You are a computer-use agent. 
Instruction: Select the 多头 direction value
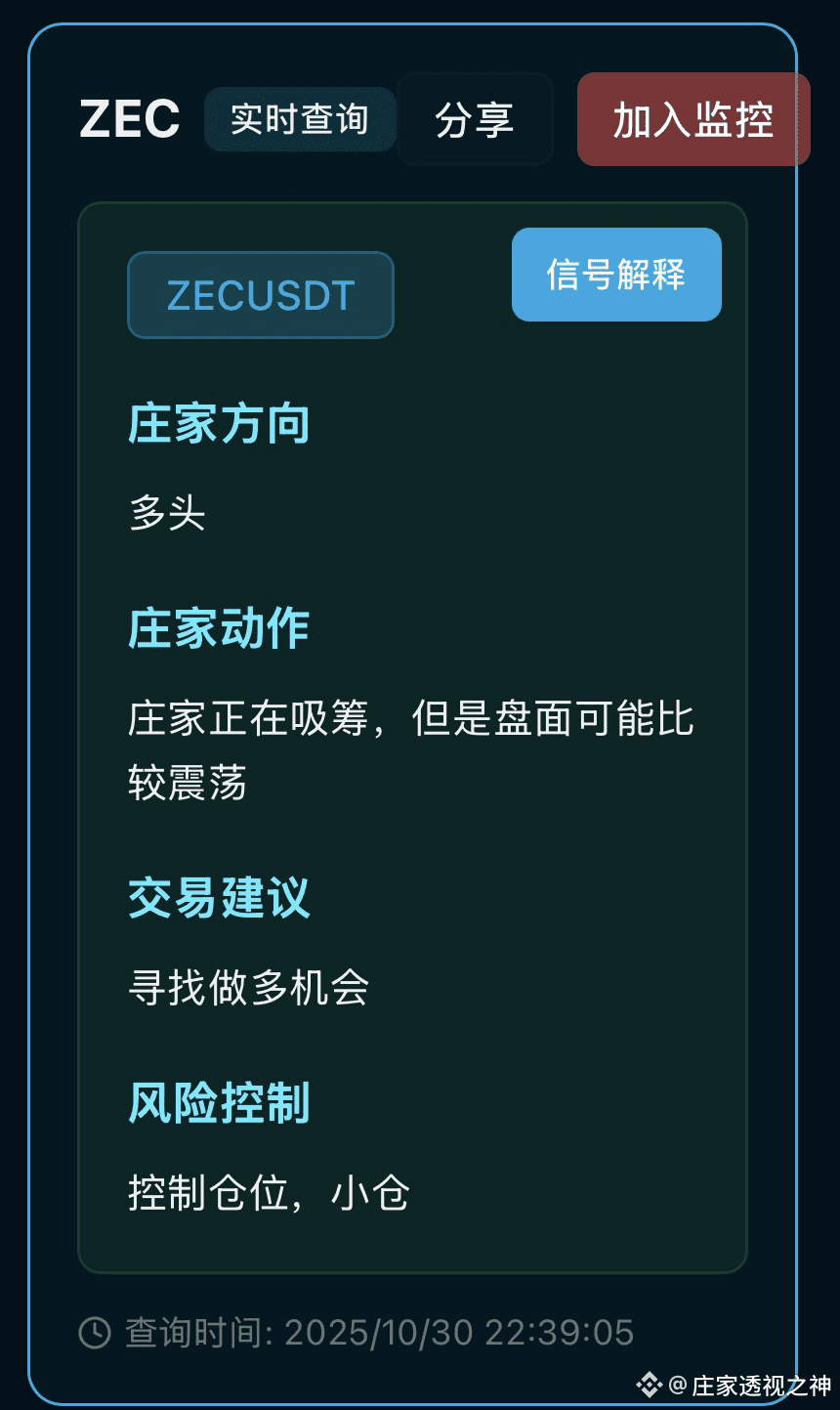166,513
